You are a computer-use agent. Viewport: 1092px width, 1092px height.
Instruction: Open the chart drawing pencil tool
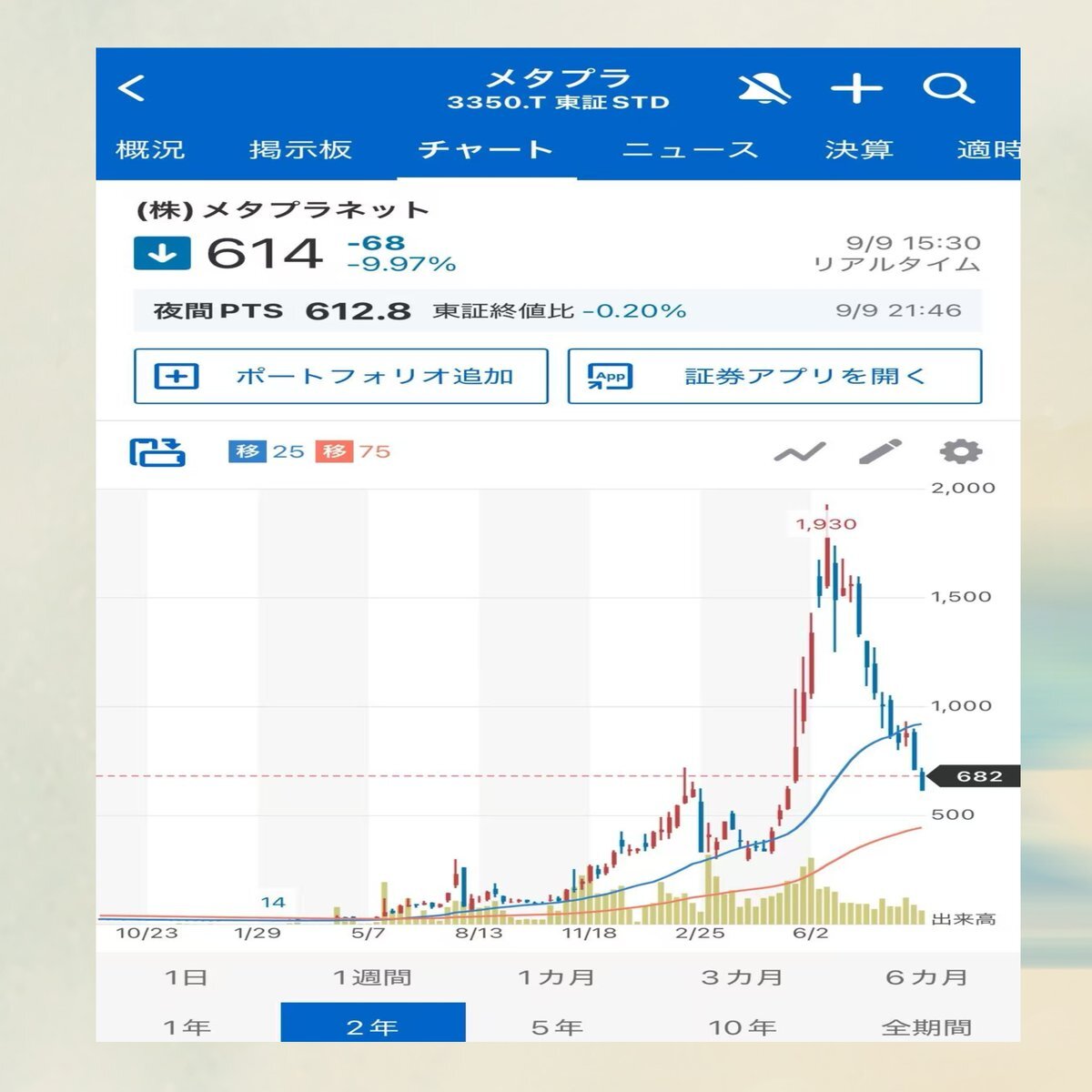tap(880, 451)
